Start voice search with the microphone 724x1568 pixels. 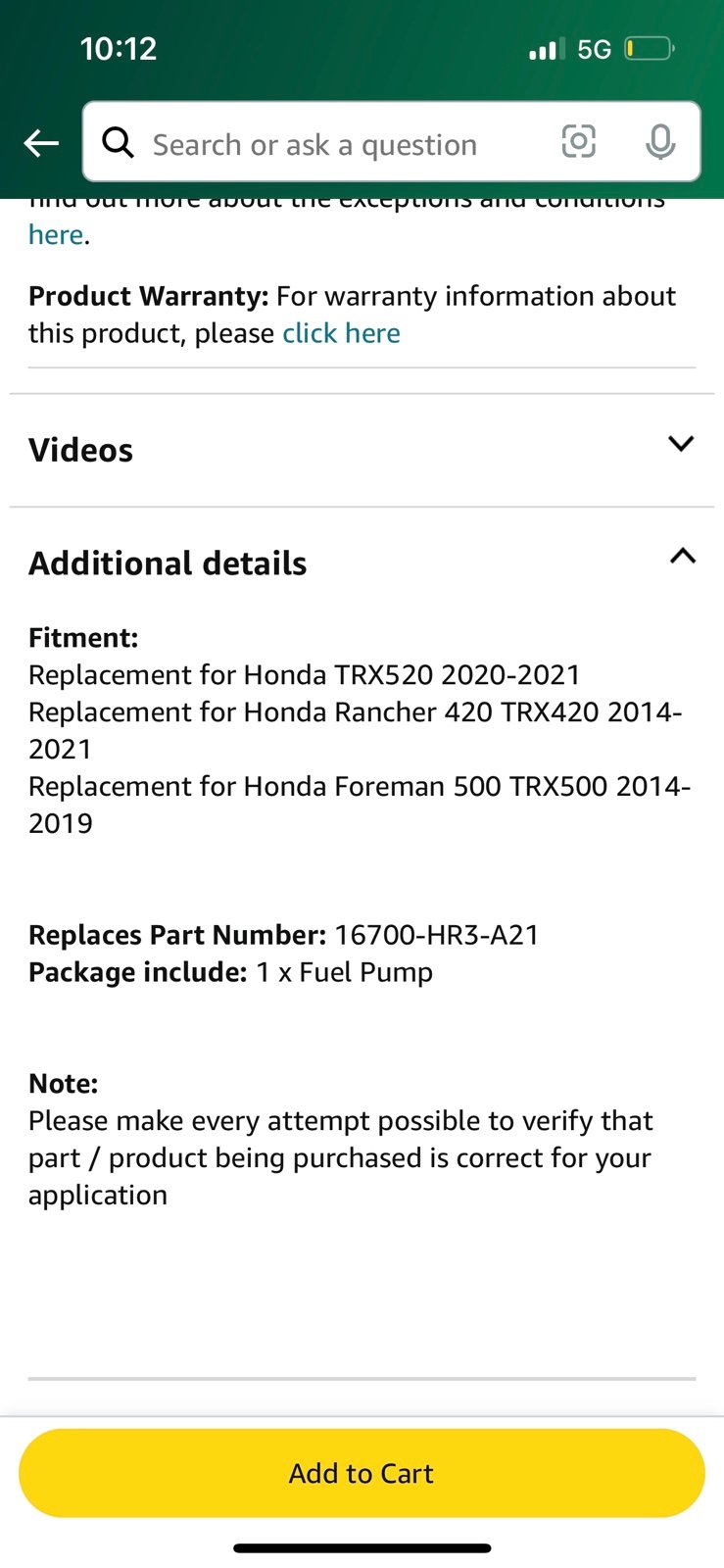660,142
